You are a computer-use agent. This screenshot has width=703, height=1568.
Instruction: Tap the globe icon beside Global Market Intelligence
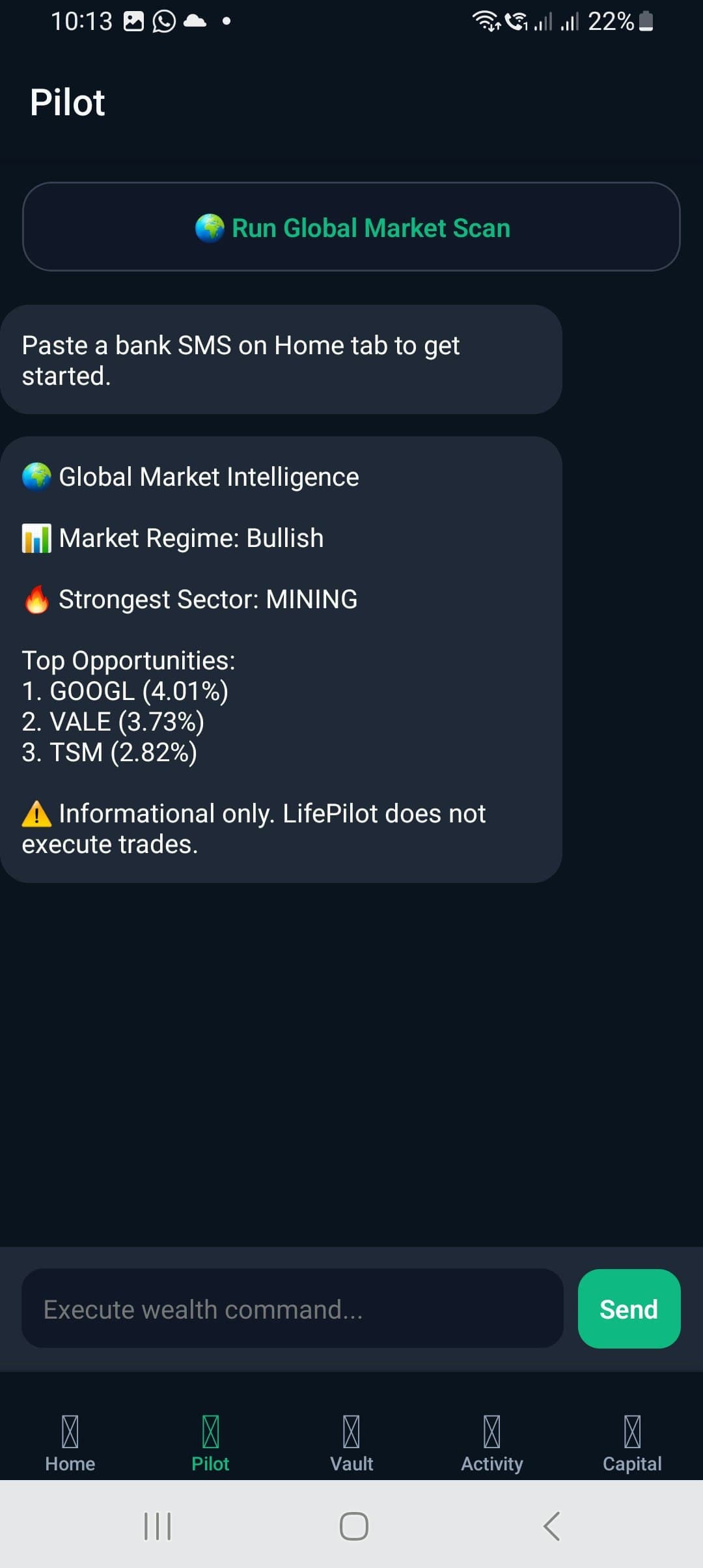tap(36, 476)
